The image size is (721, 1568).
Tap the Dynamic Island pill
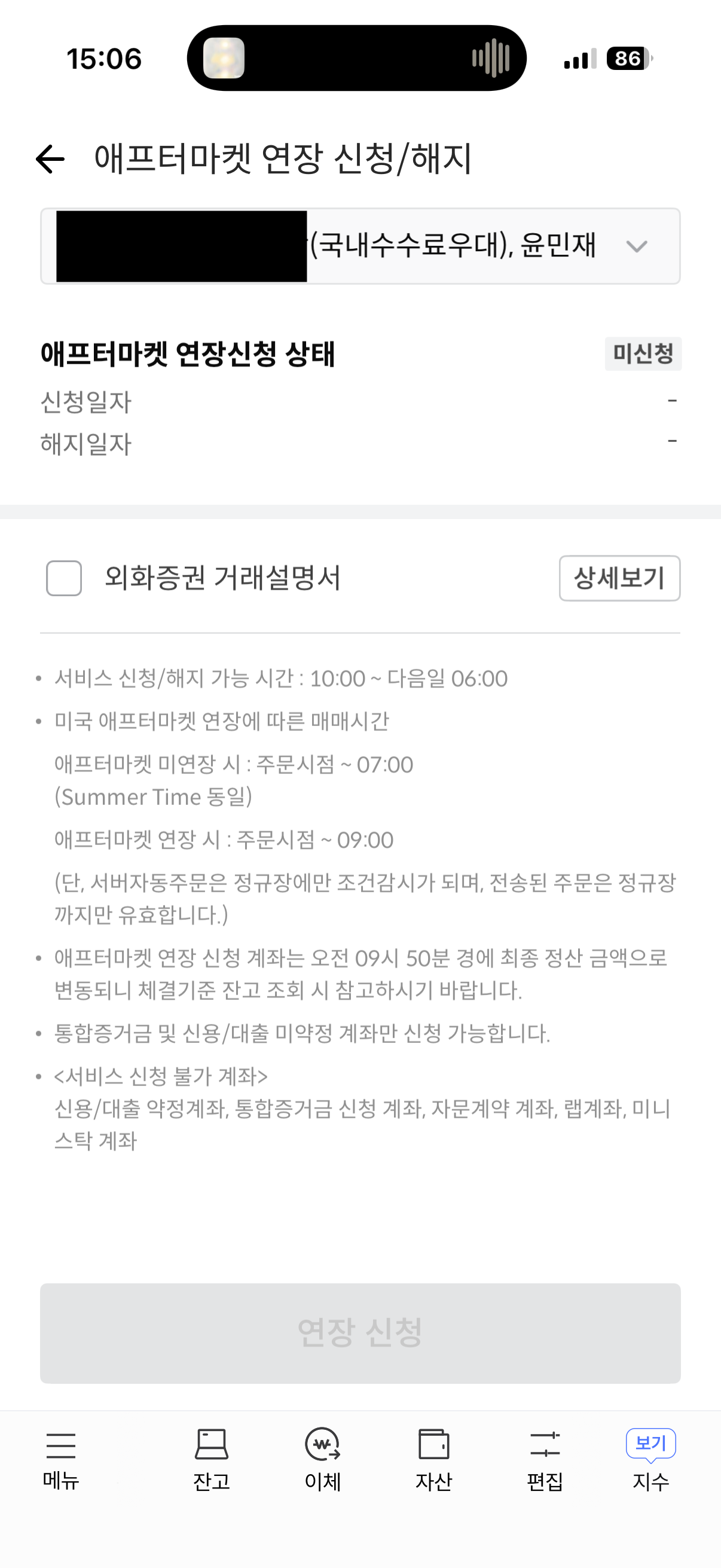tap(358, 58)
